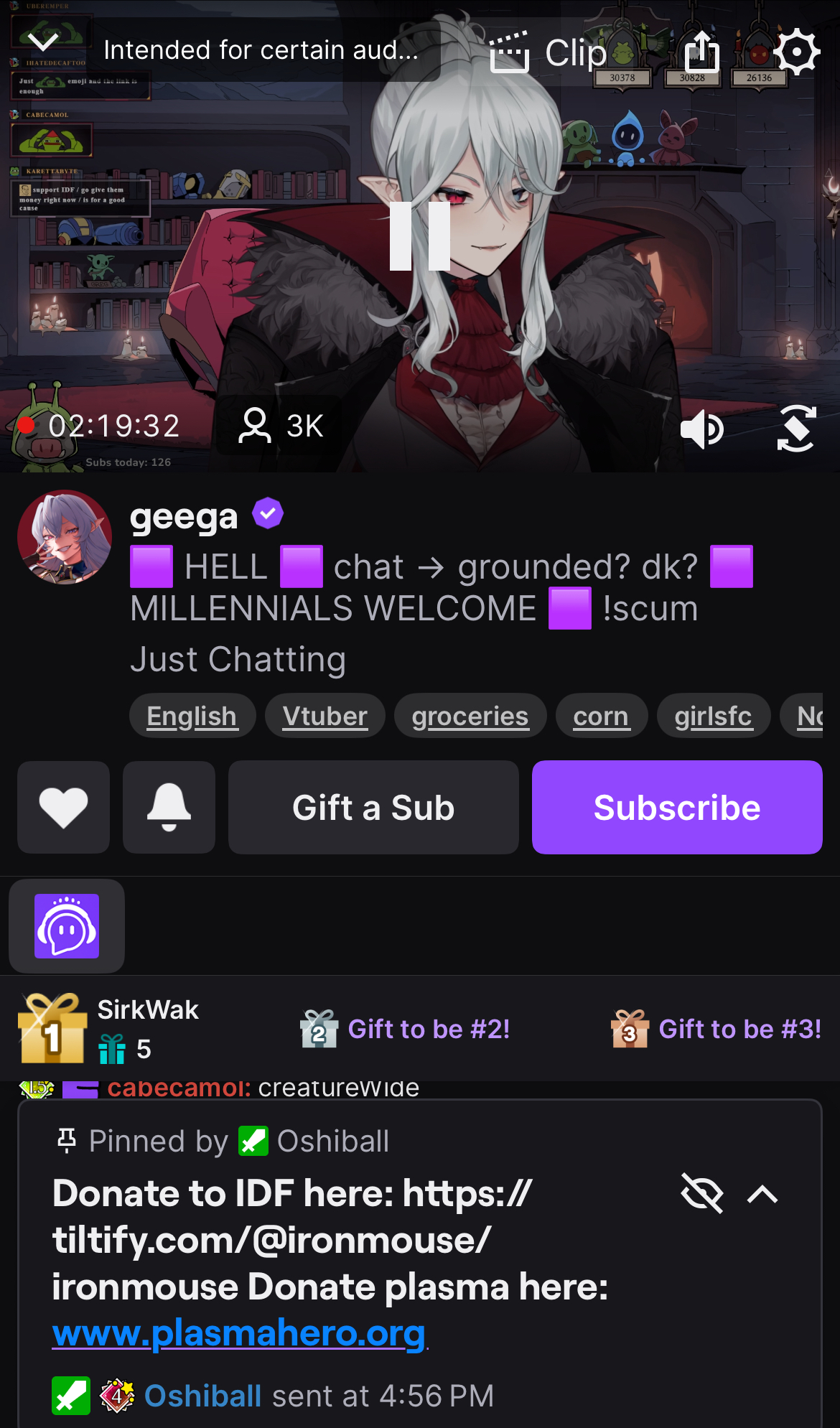The height and width of the screenshot is (1428, 840).
Task: Rotate the player to fullscreen
Action: click(796, 428)
